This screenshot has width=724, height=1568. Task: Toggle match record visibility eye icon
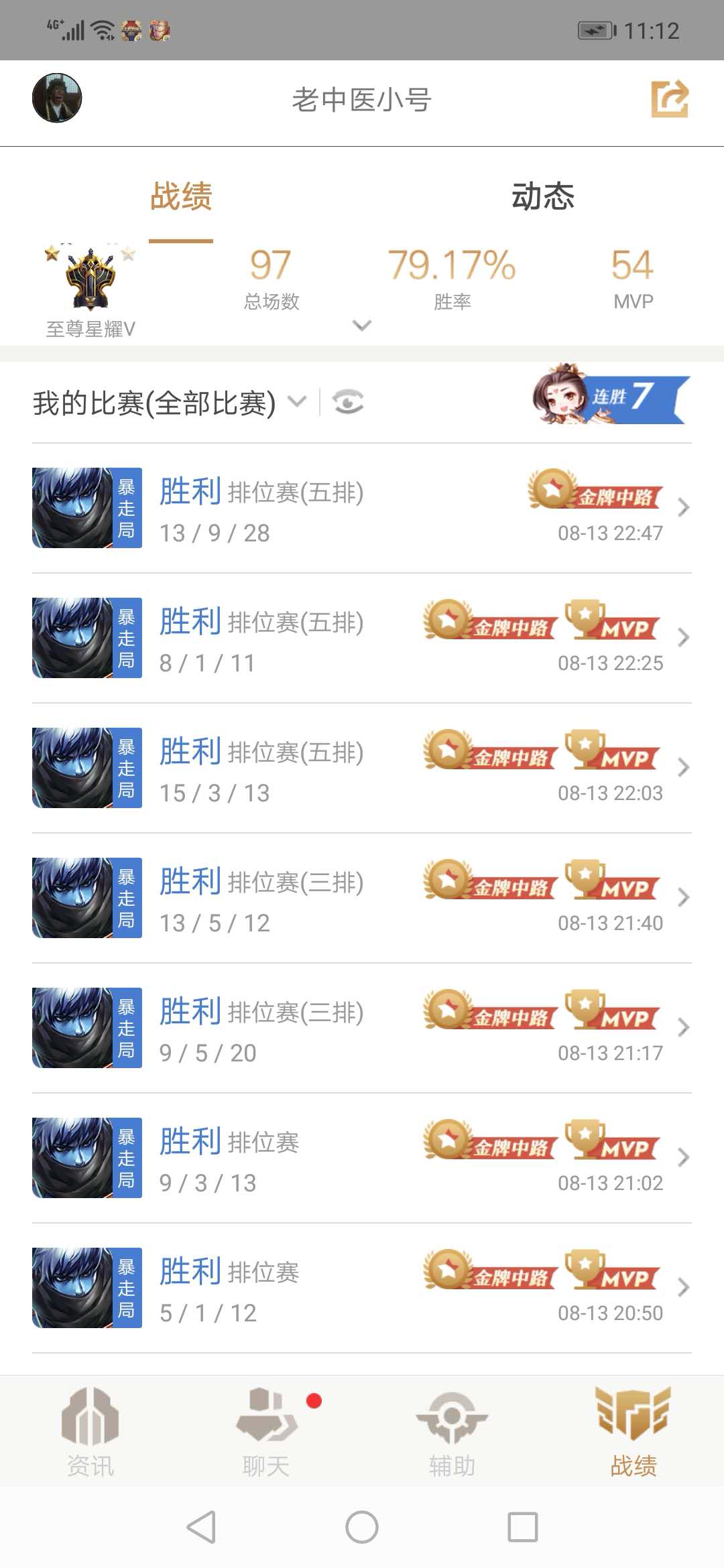[348, 402]
